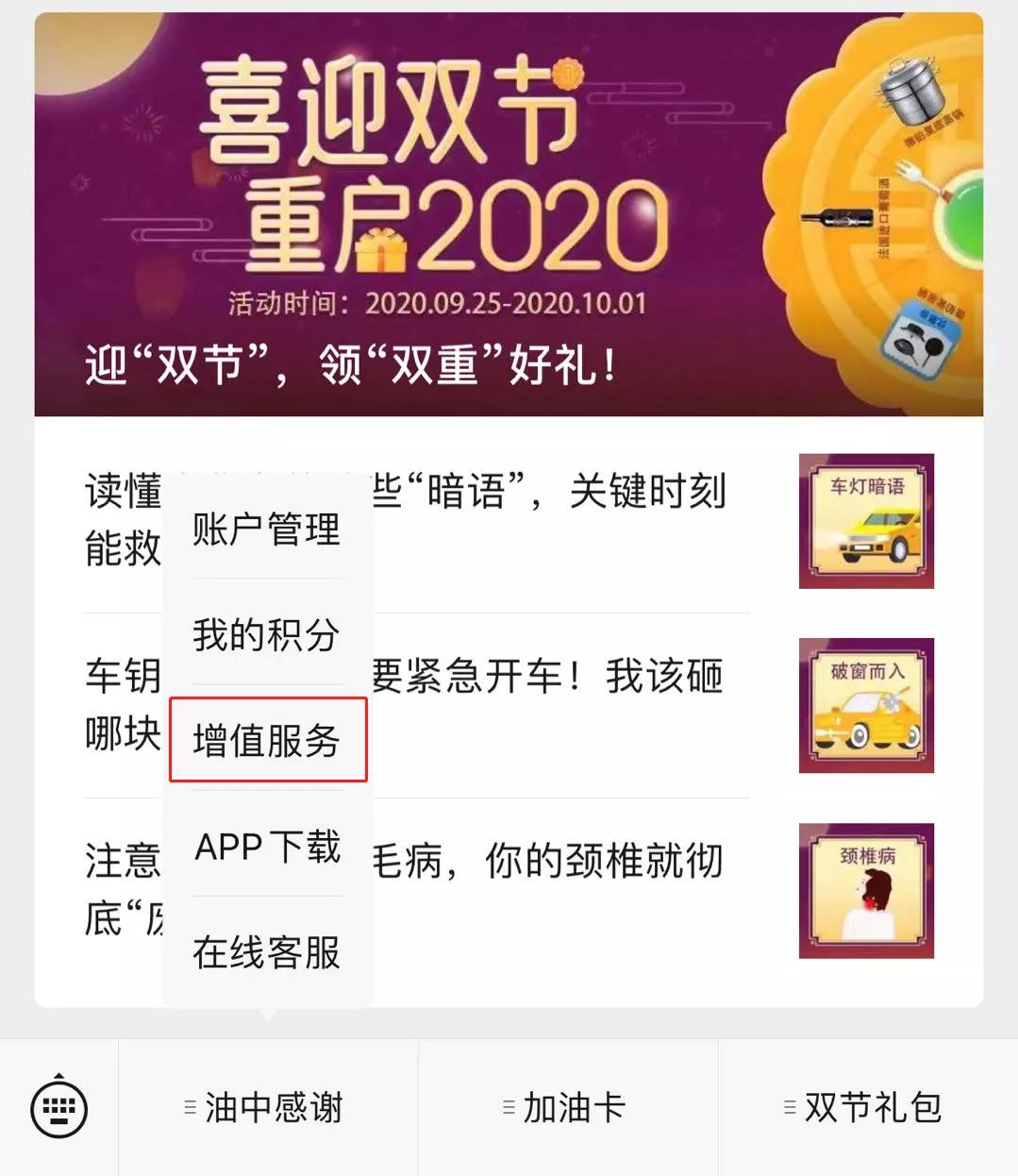1018x1176 pixels.
Task: Open 在线客服 customer service
Action: click(265, 953)
